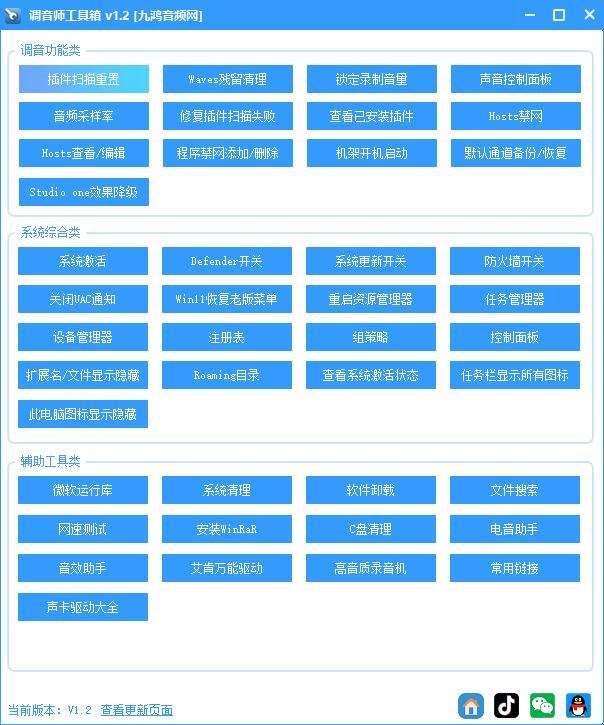Viewport: 604px width, 725px height.
Task: Open 声卡驱动大全
Action: point(83,607)
